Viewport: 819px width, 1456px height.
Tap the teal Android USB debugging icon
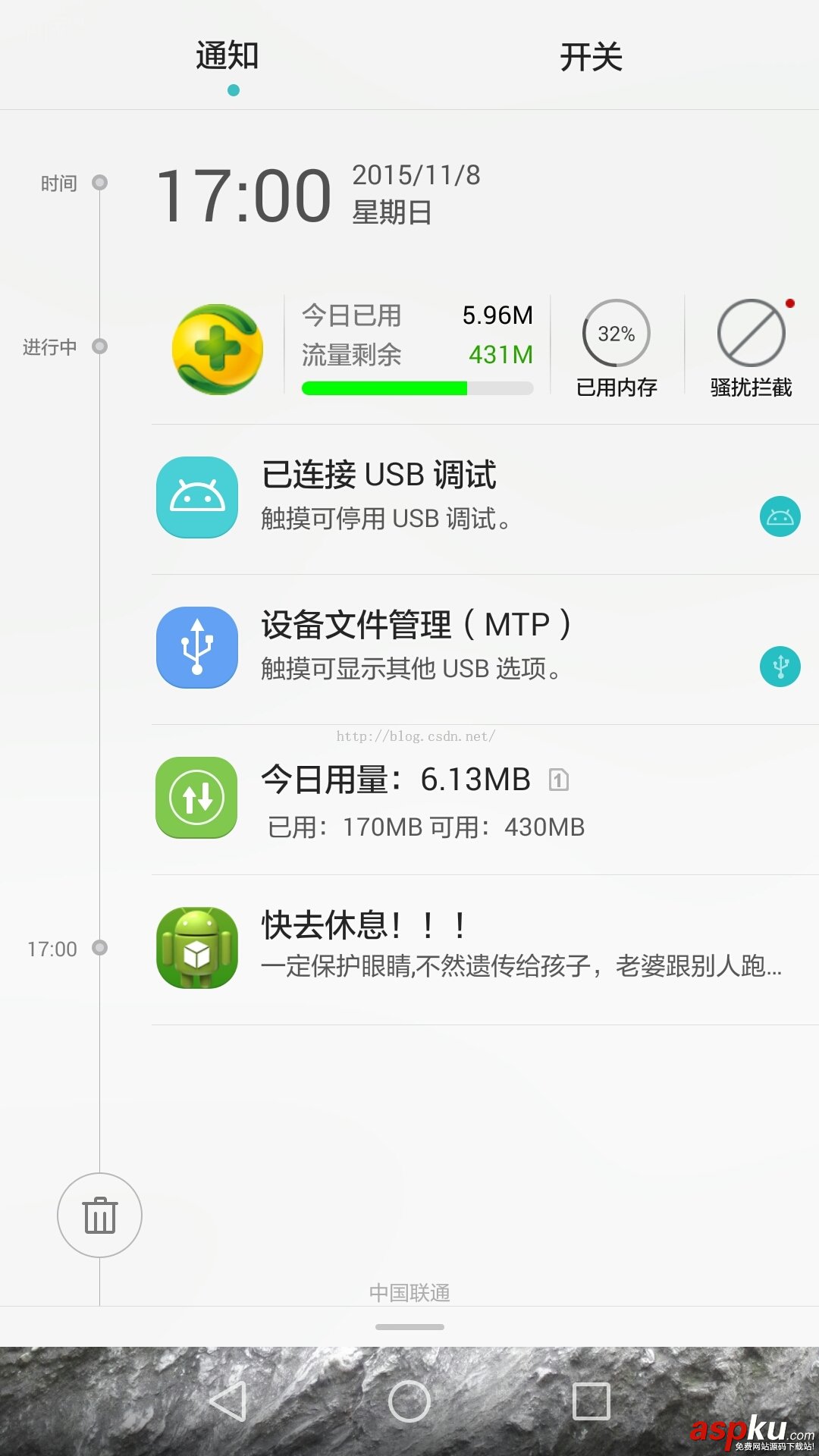point(196,496)
